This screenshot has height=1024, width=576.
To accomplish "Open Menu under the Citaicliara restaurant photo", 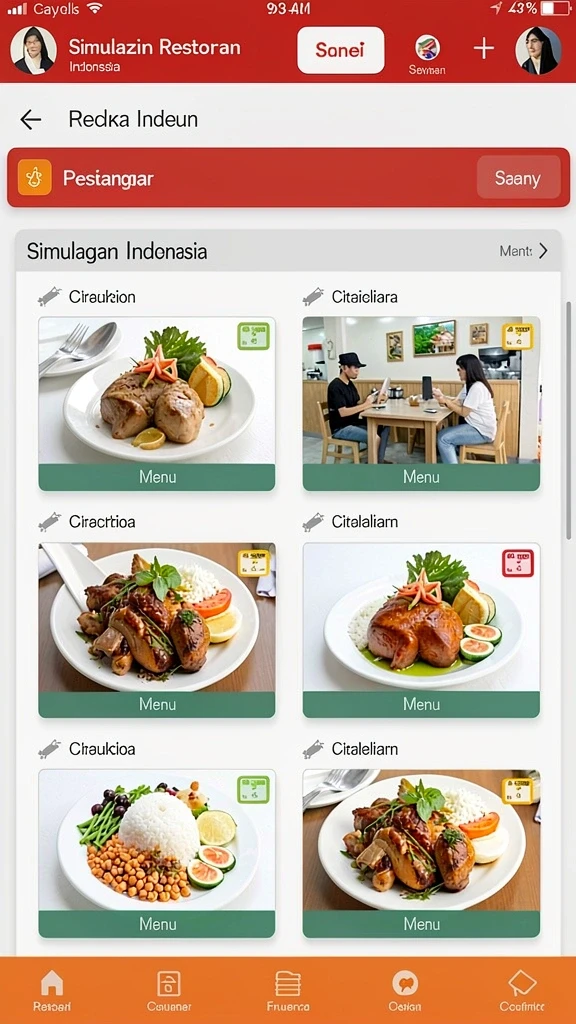I will point(421,477).
